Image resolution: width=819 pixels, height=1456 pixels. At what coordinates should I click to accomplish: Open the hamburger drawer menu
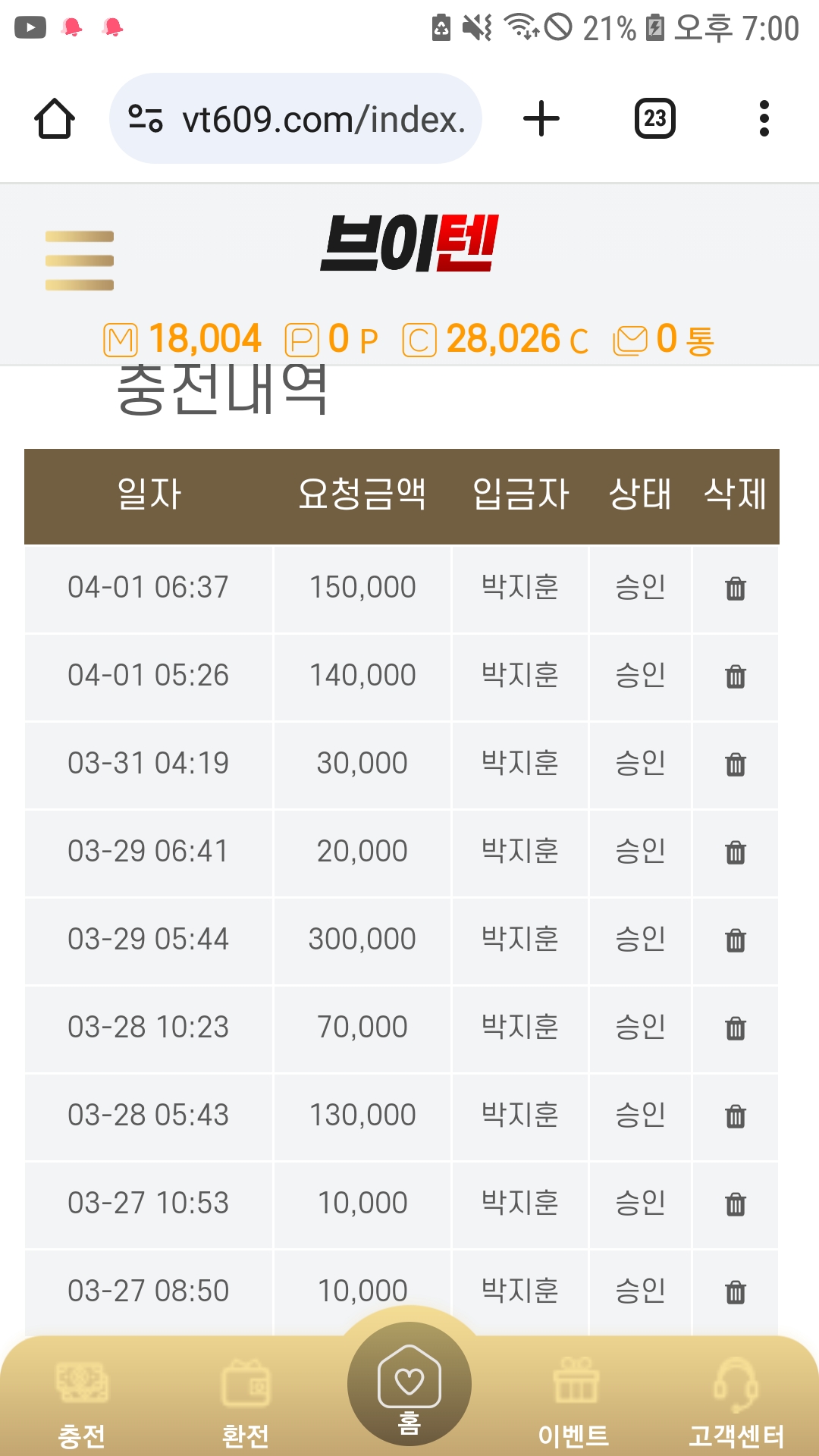coord(80,260)
